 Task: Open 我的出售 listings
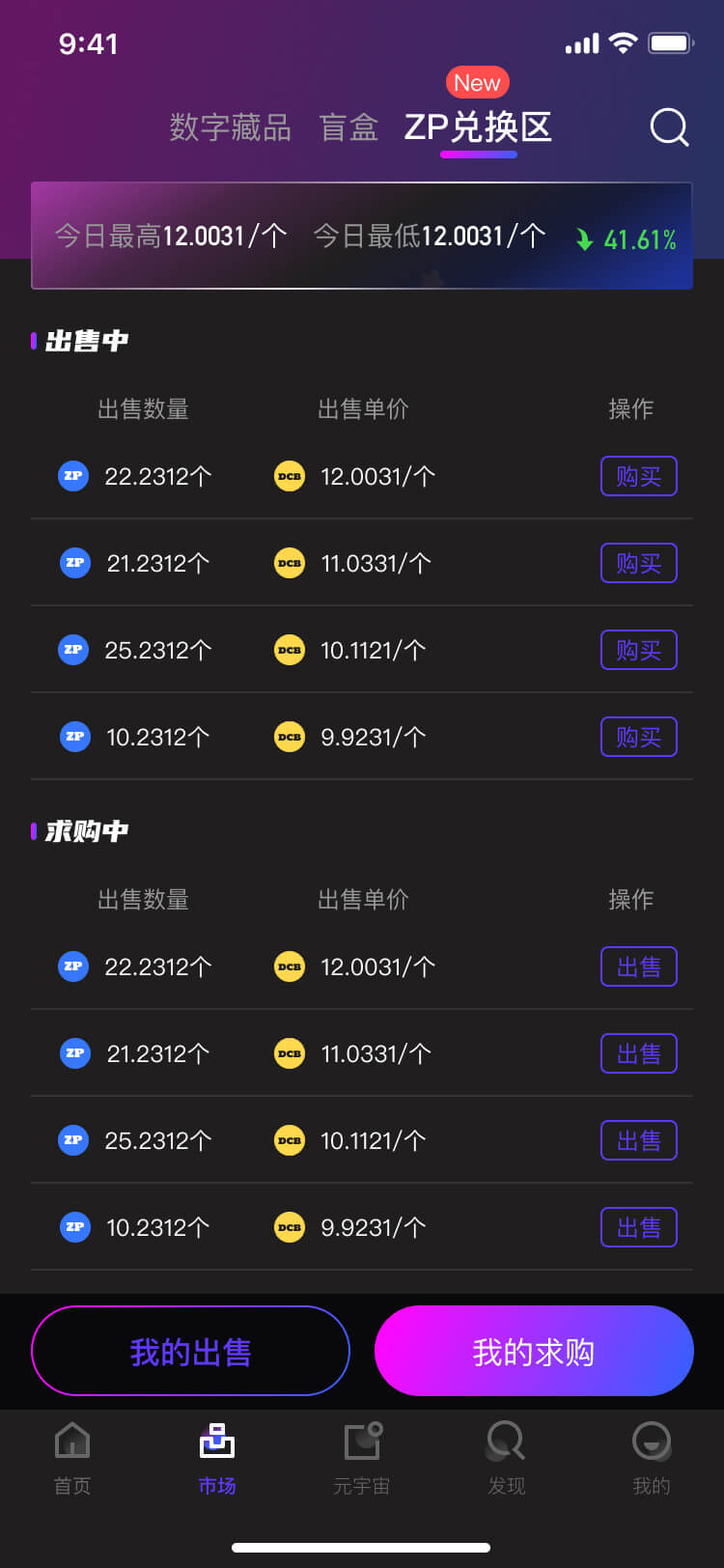[x=190, y=1351]
